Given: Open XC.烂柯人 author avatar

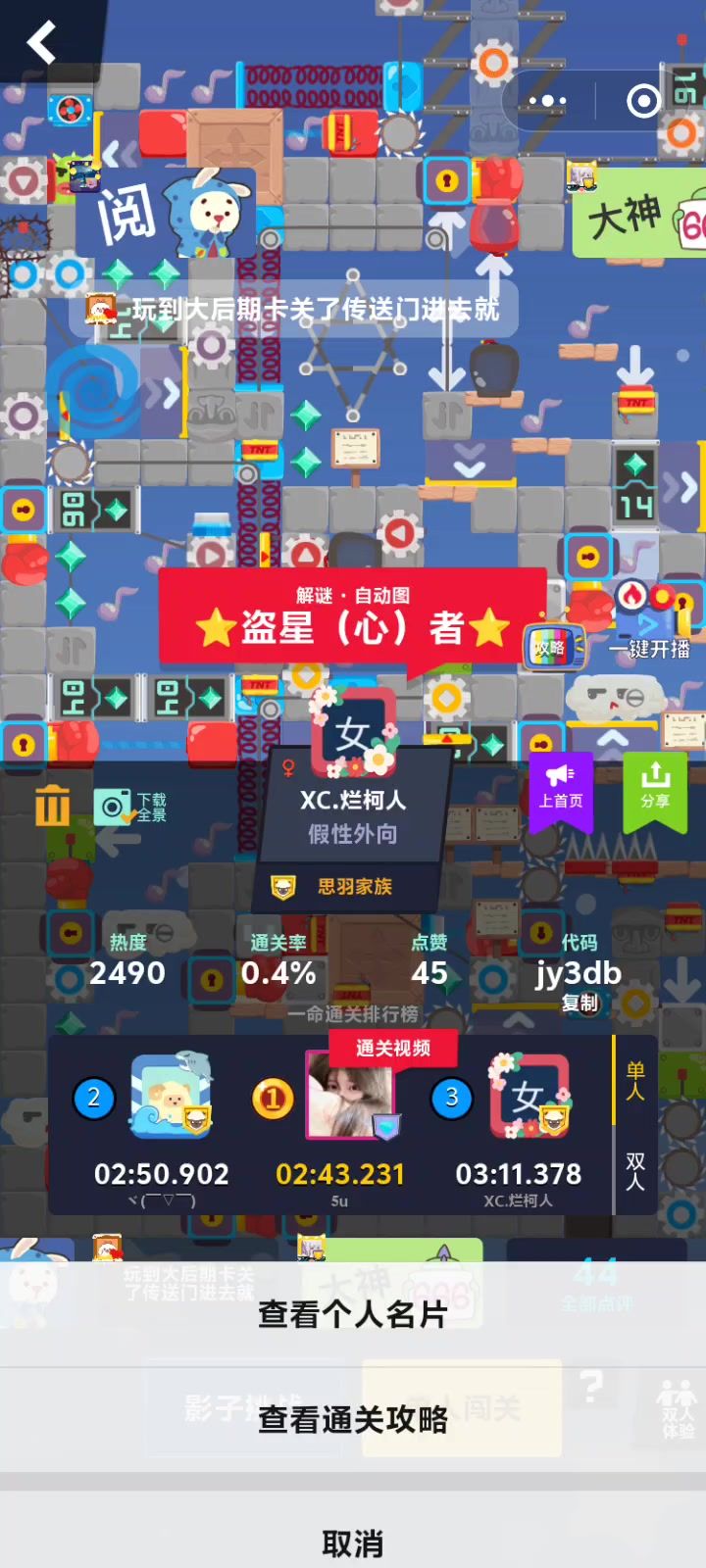Looking at the screenshot, I should tap(353, 731).
